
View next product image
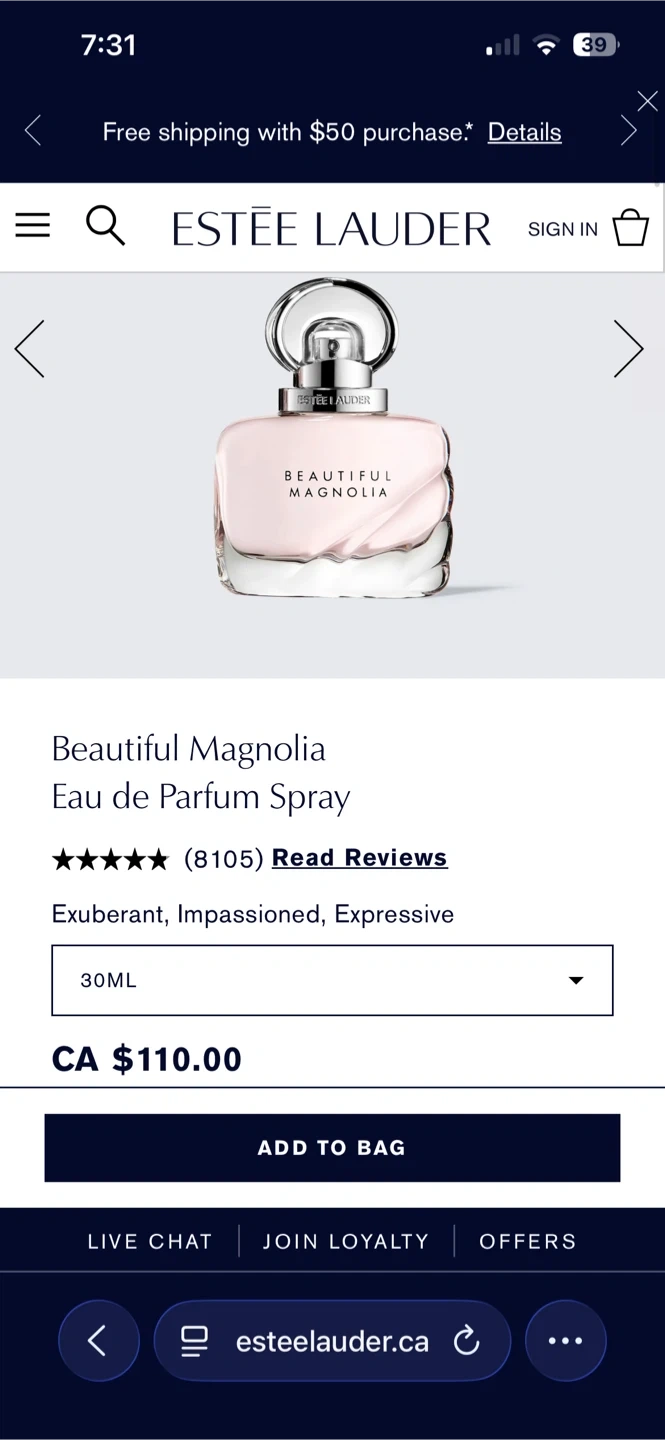tap(628, 348)
